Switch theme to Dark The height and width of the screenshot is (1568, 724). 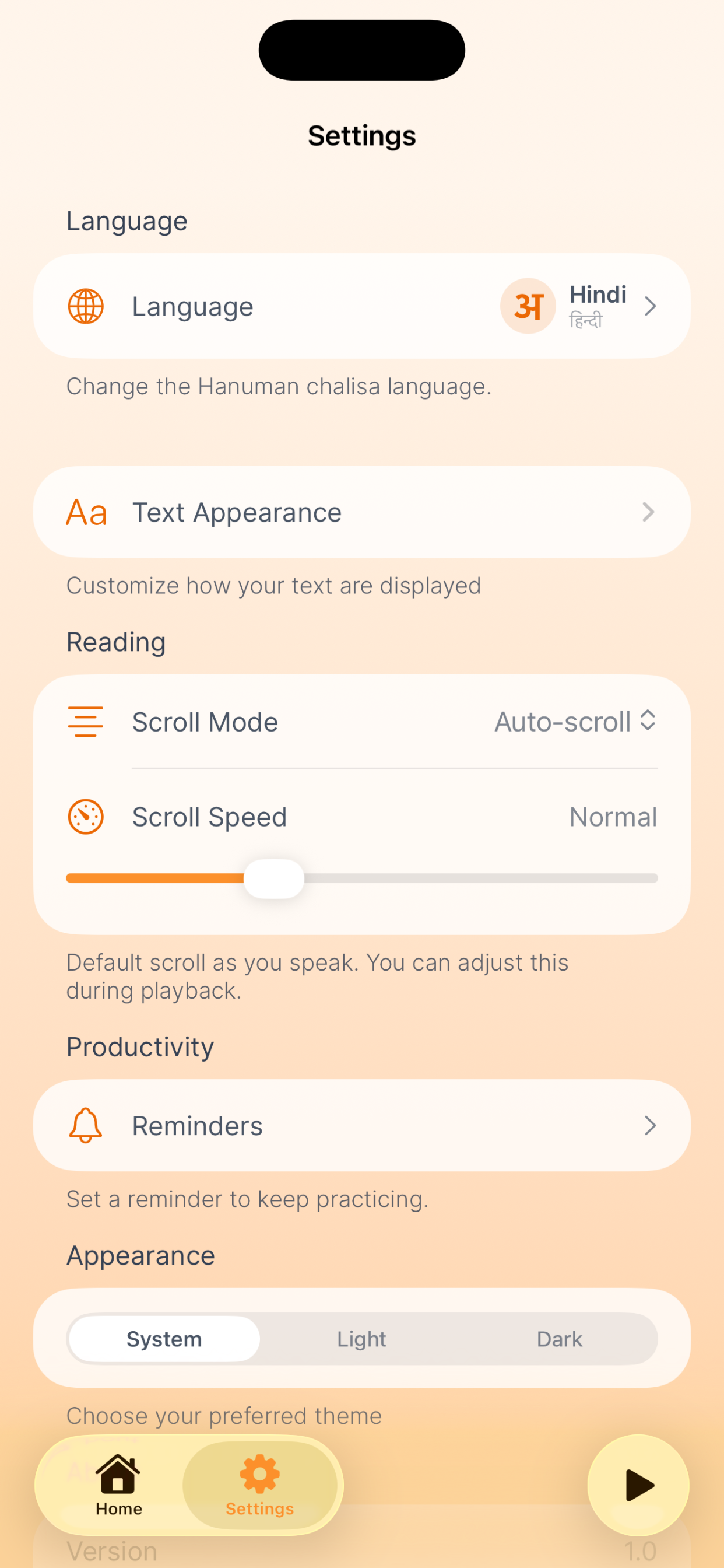tap(559, 1339)
